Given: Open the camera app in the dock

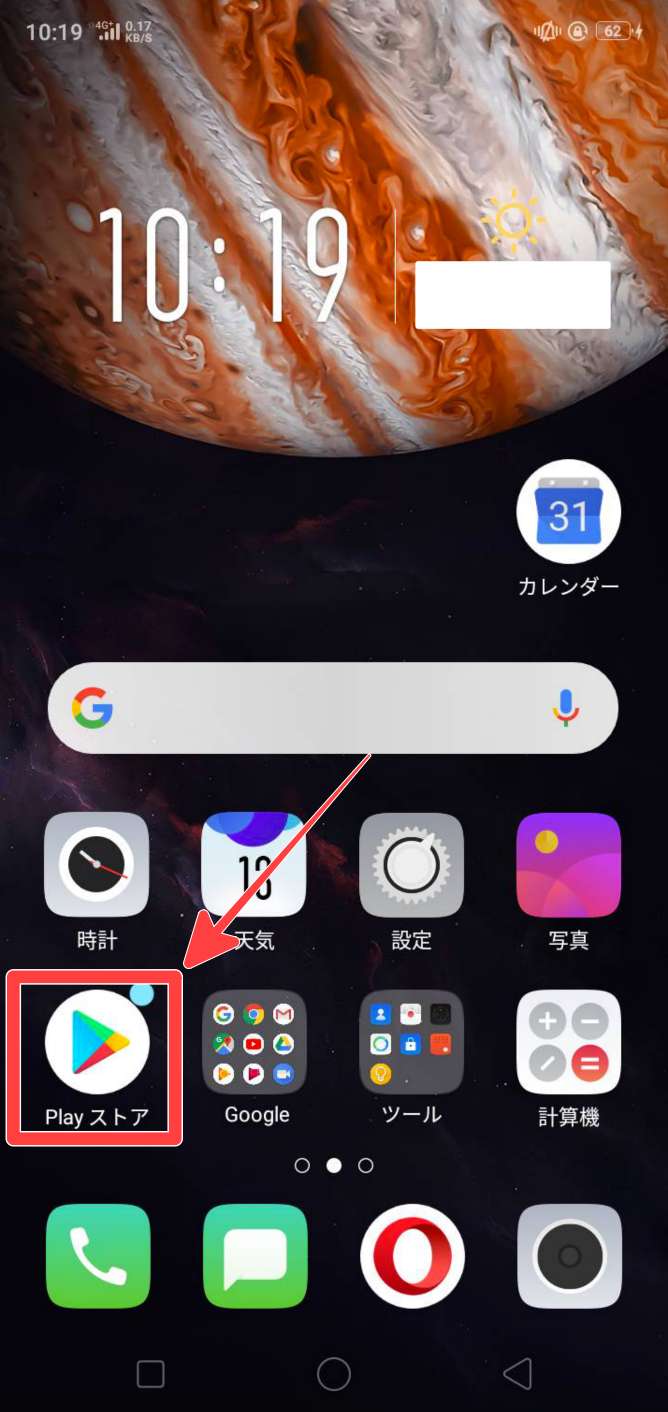Looking at the screenshot, I should [x=568, y=1257].
